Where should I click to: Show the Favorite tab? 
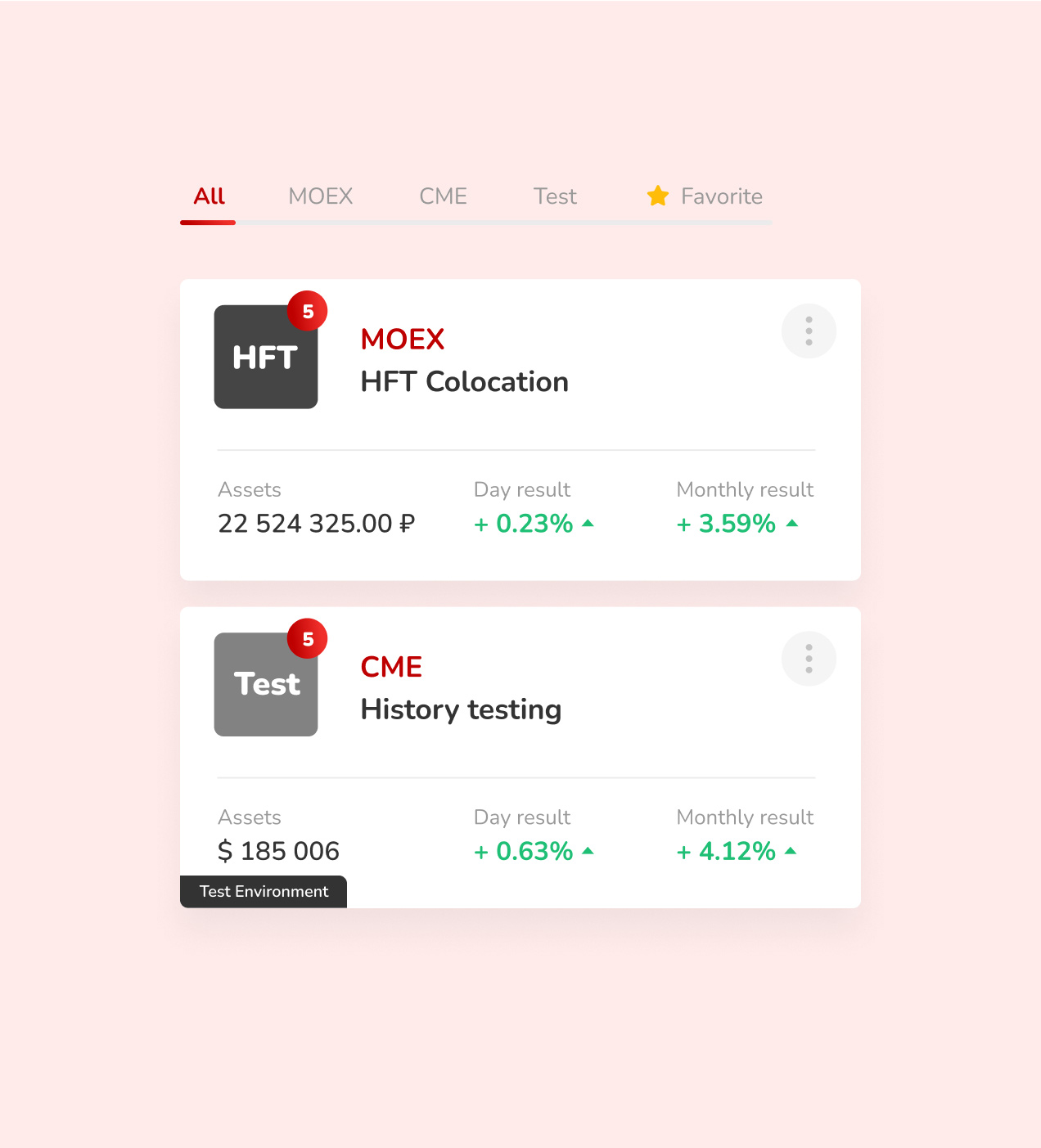[x=705, y=196]
